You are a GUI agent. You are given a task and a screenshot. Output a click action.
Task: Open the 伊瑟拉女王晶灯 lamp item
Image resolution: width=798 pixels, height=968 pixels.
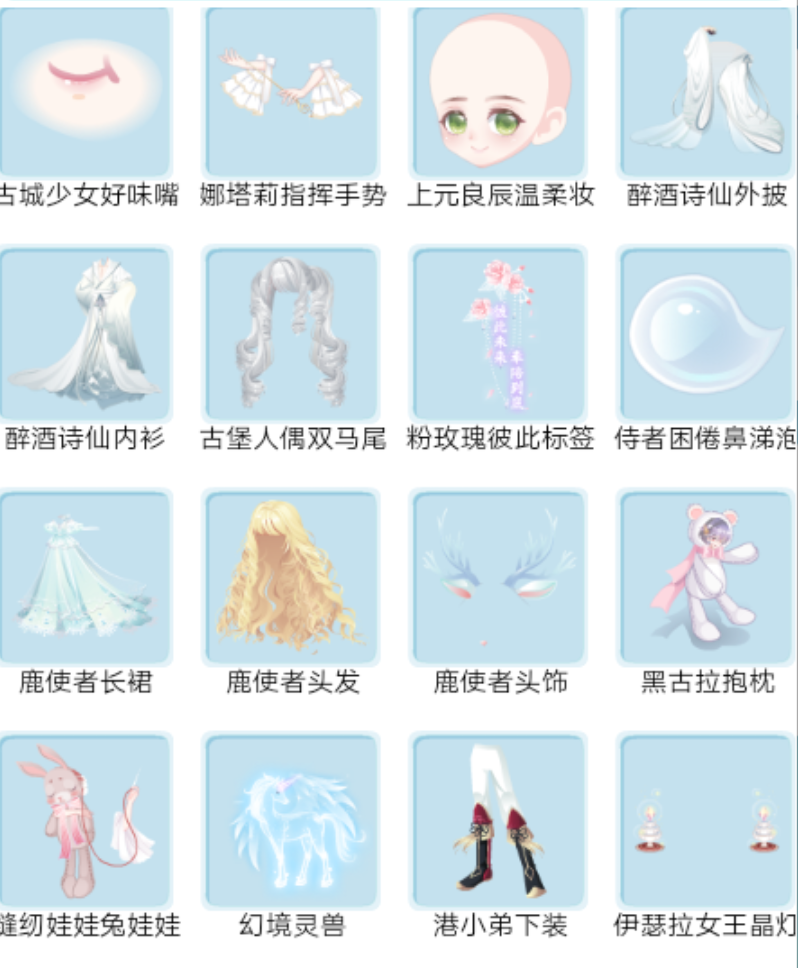(705, 821)
